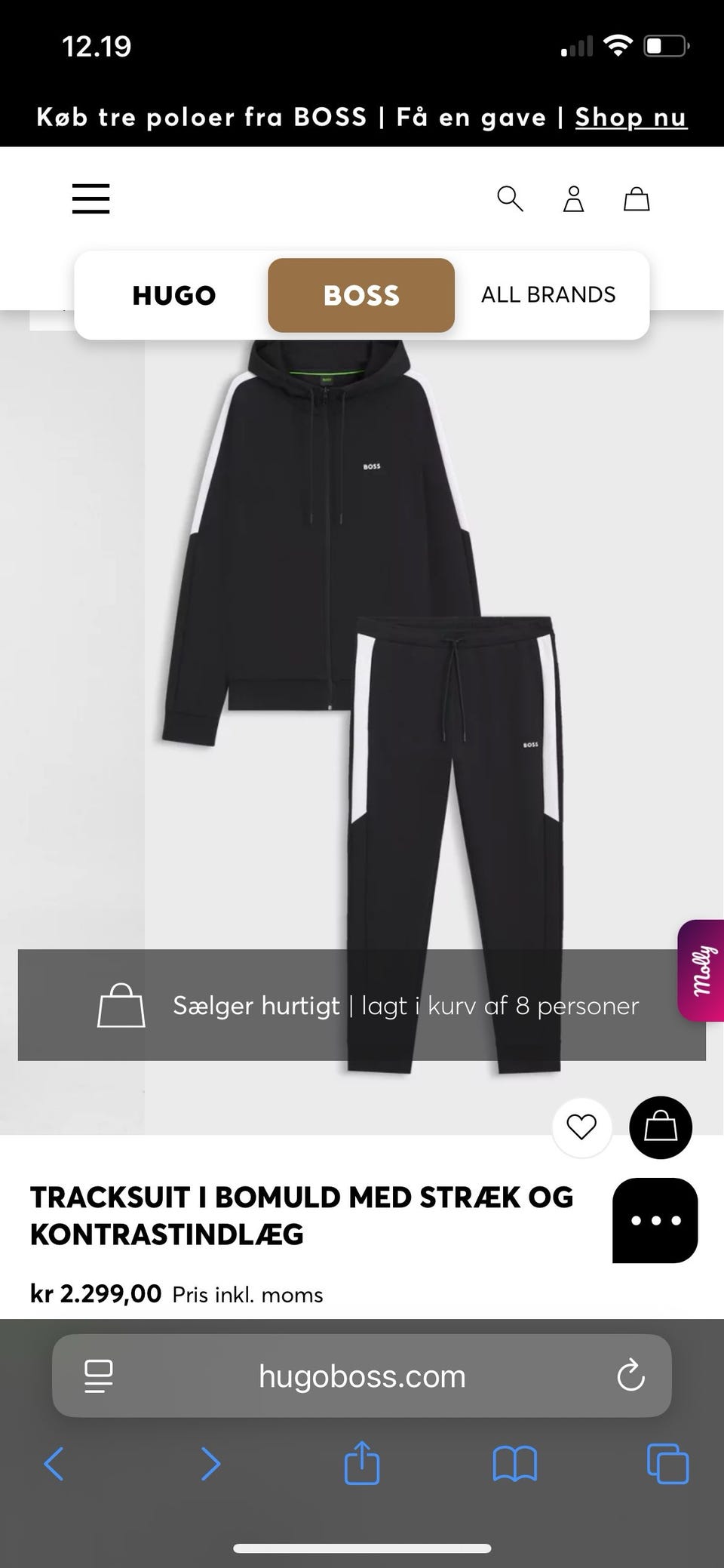
Task: Share this page from browser toolbar
Action: (362, 1463)
